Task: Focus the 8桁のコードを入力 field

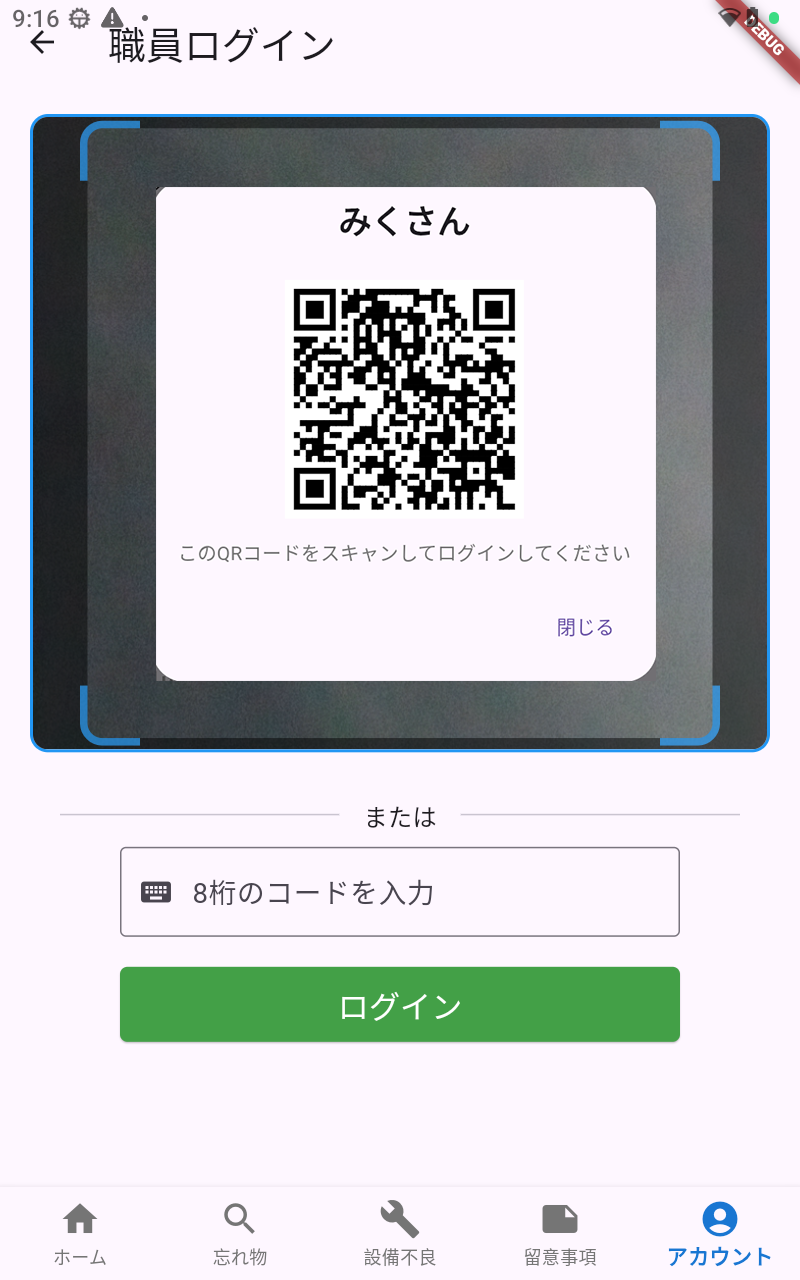Action: (400, 892)
